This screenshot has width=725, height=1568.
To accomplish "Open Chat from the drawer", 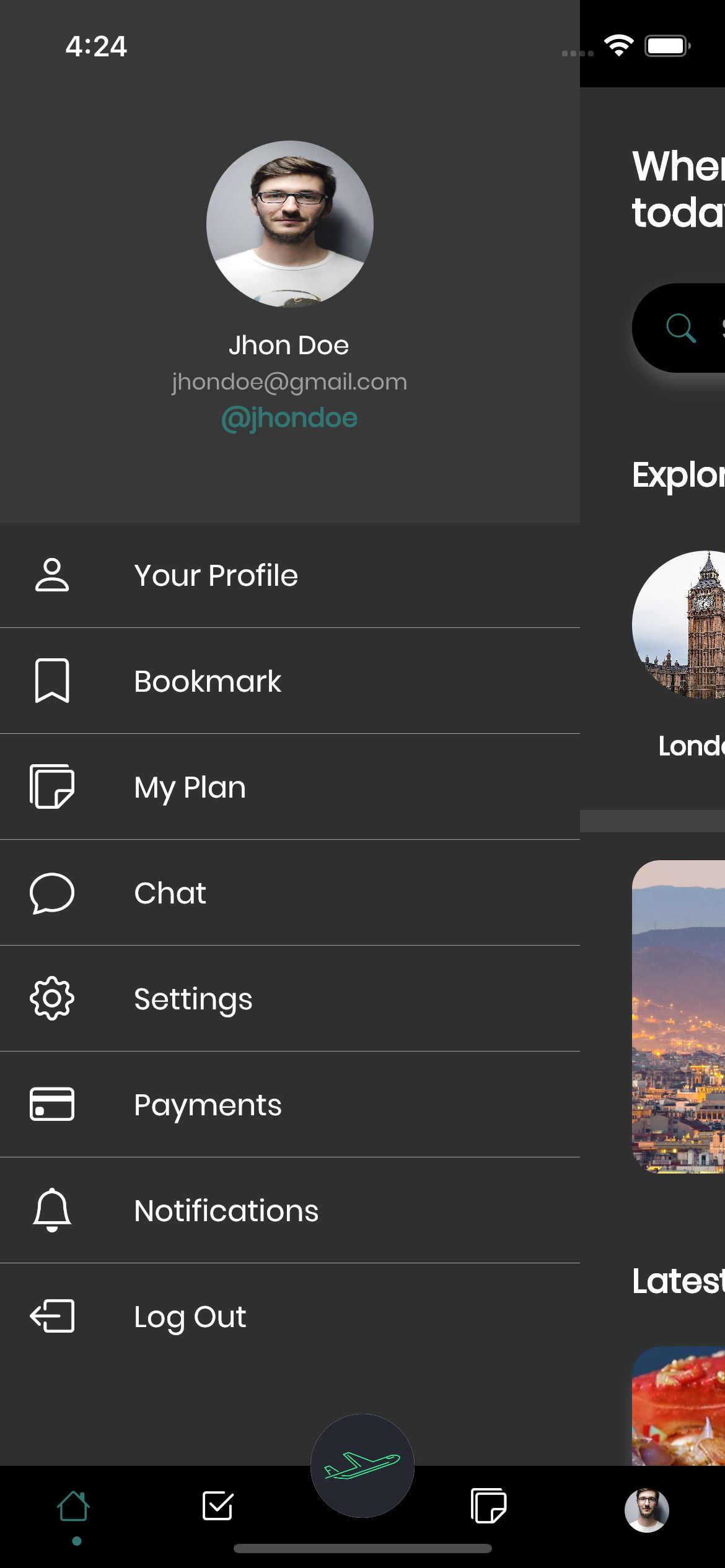I will pyautogui.click(x=290, y=893).
